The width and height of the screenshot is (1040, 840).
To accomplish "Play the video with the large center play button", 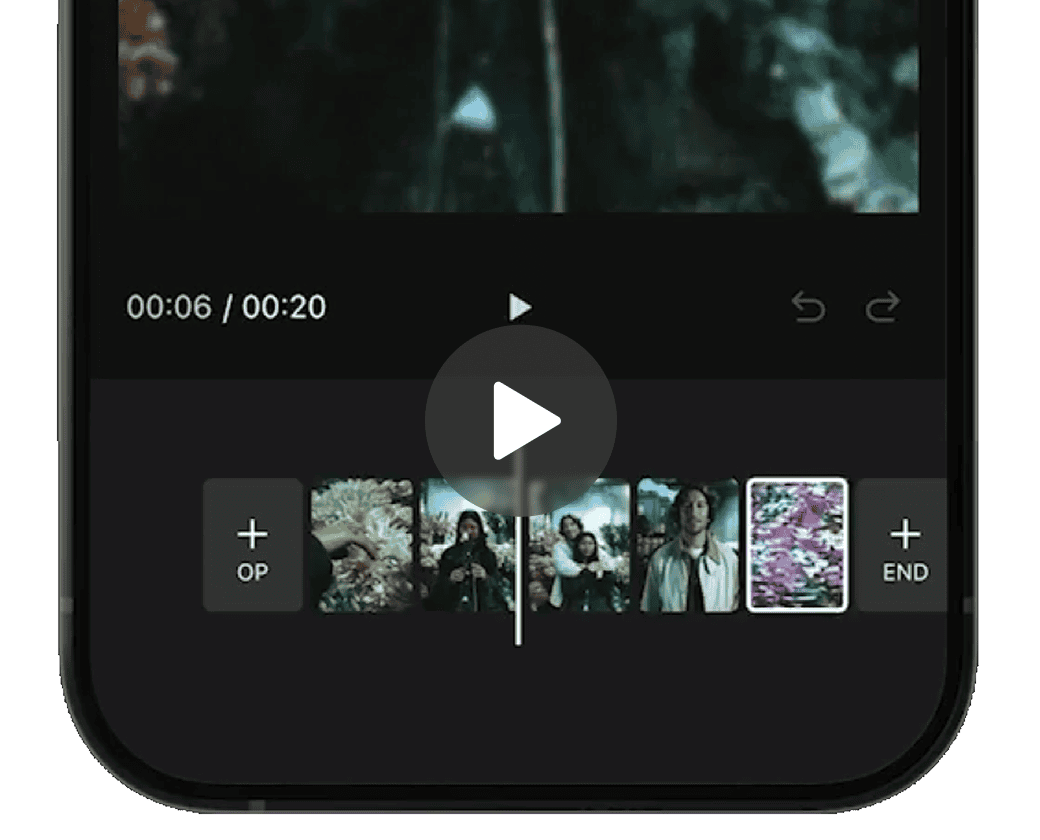I will (x=521, y=420).
